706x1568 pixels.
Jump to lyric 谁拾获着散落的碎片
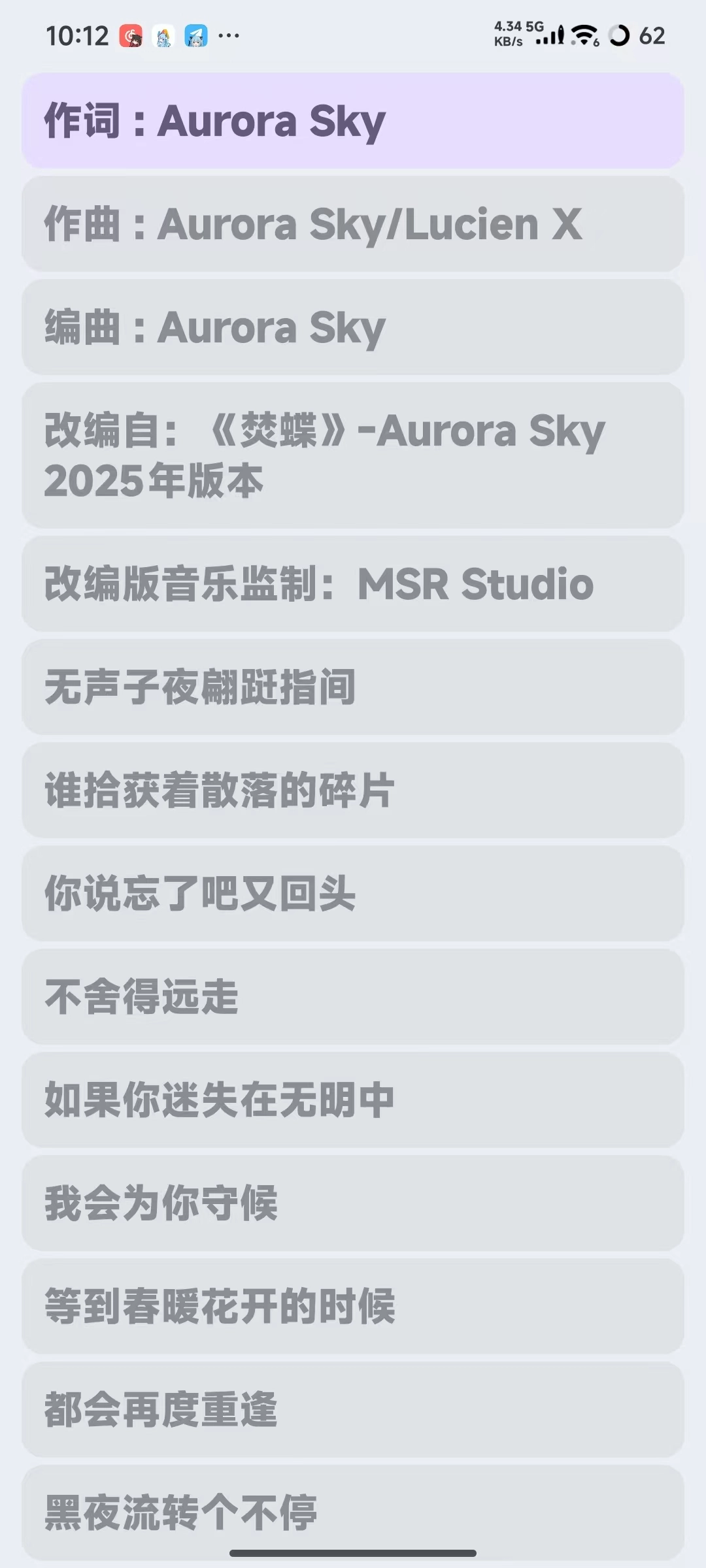pos(353,790)
